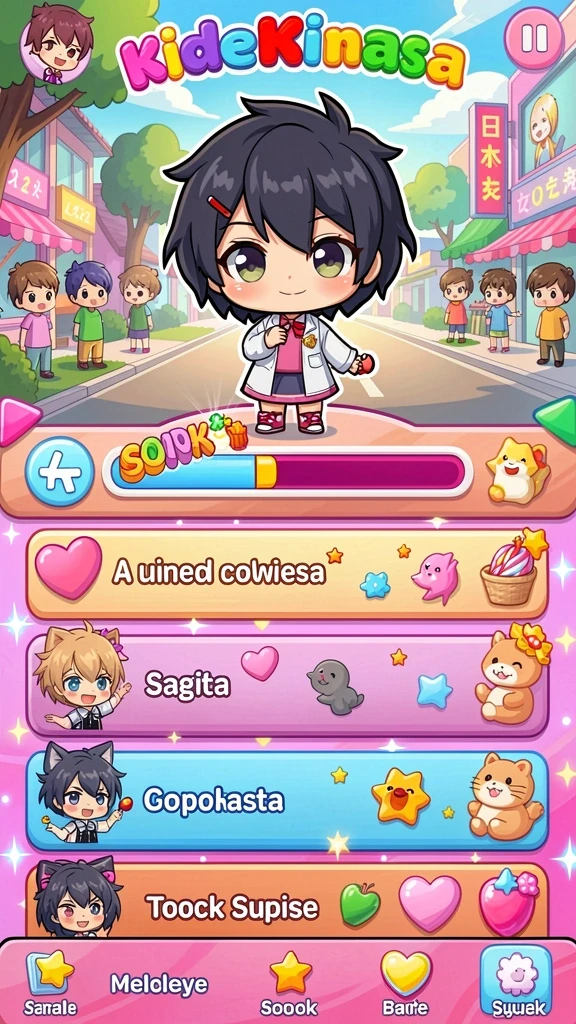Tap the pink left arrow to the previous character

18,421
